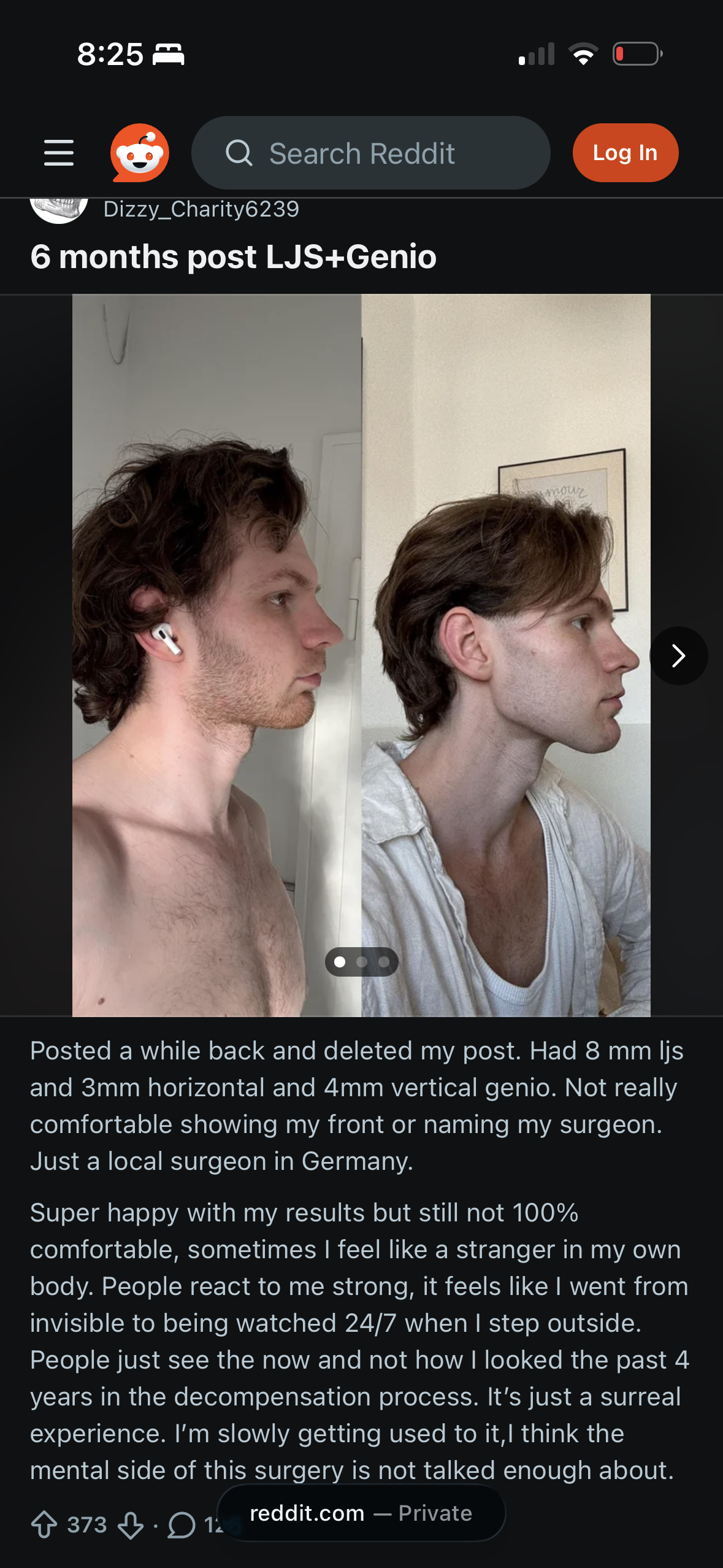Open the before and after photo
Viewport: 723px width, 1568px height.
tap(361, 655)
